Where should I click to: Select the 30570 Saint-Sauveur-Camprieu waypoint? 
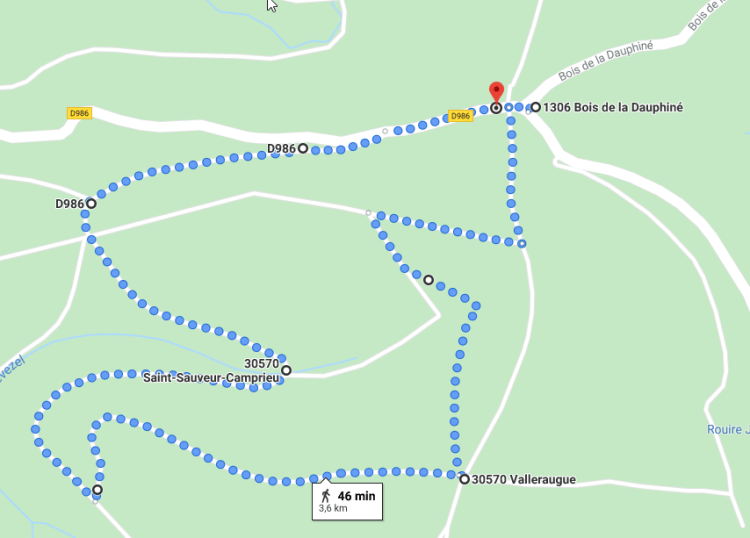[x=286, y=370]
